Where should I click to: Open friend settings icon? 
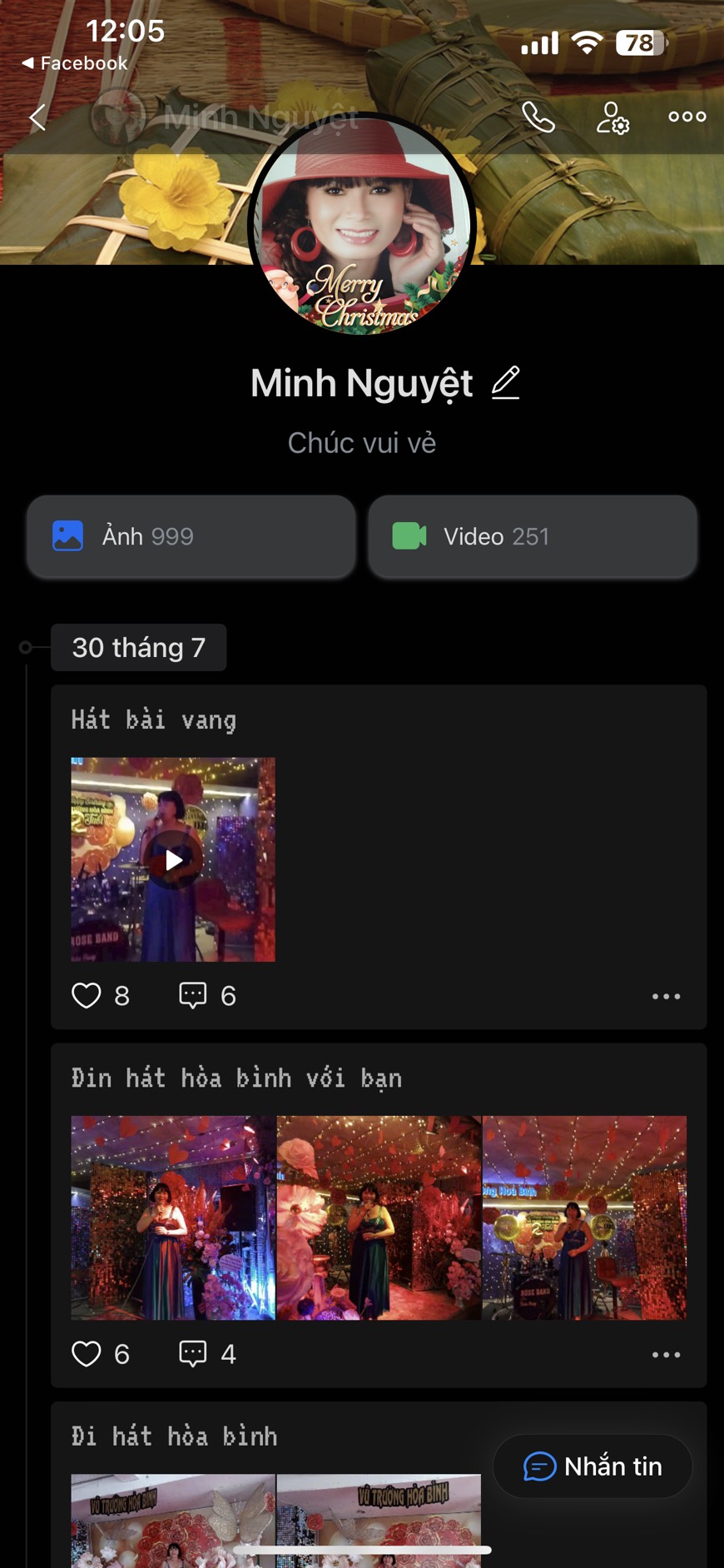[612, 117]
